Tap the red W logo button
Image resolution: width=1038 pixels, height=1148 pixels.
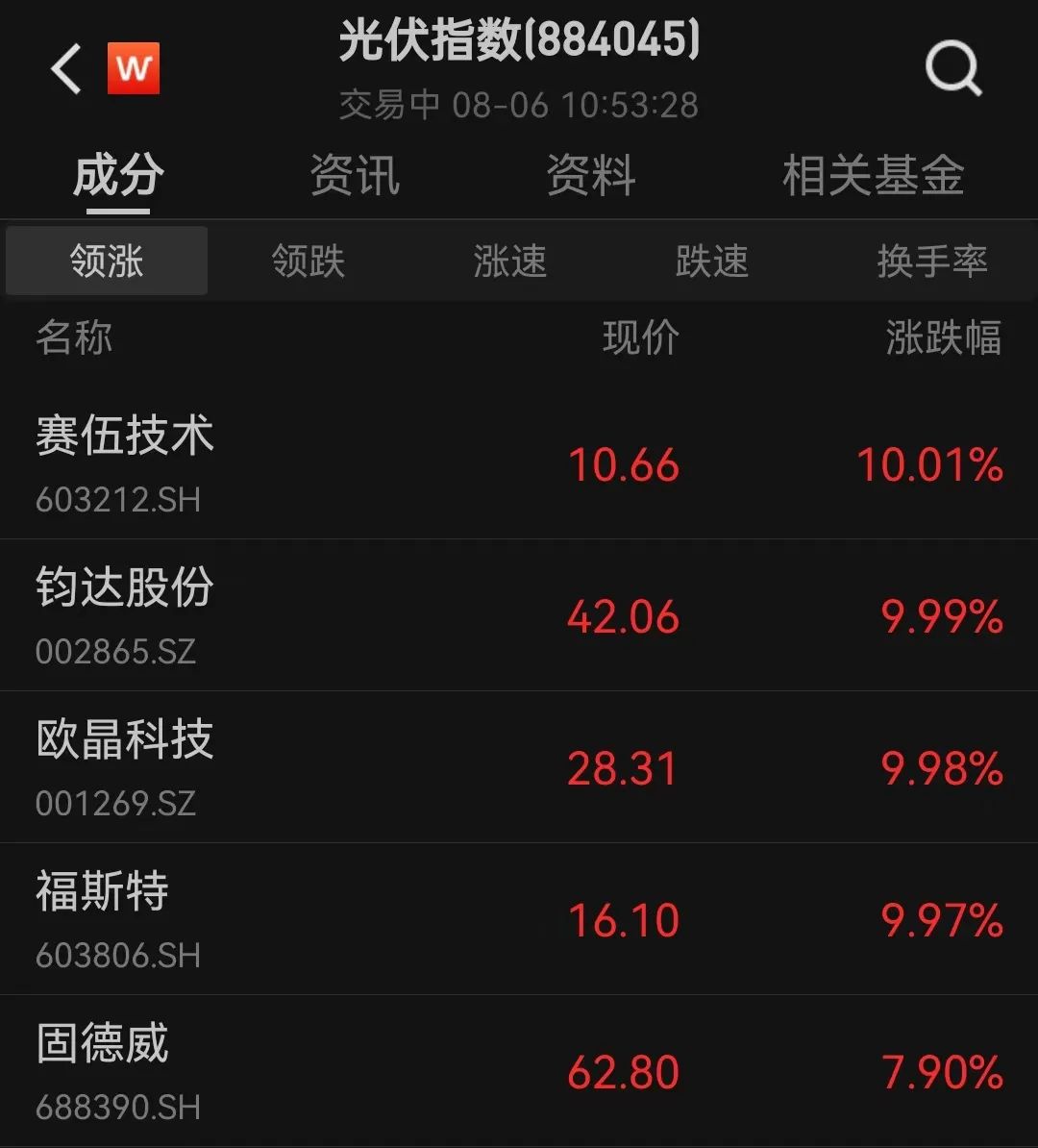(x=133, y=69)
